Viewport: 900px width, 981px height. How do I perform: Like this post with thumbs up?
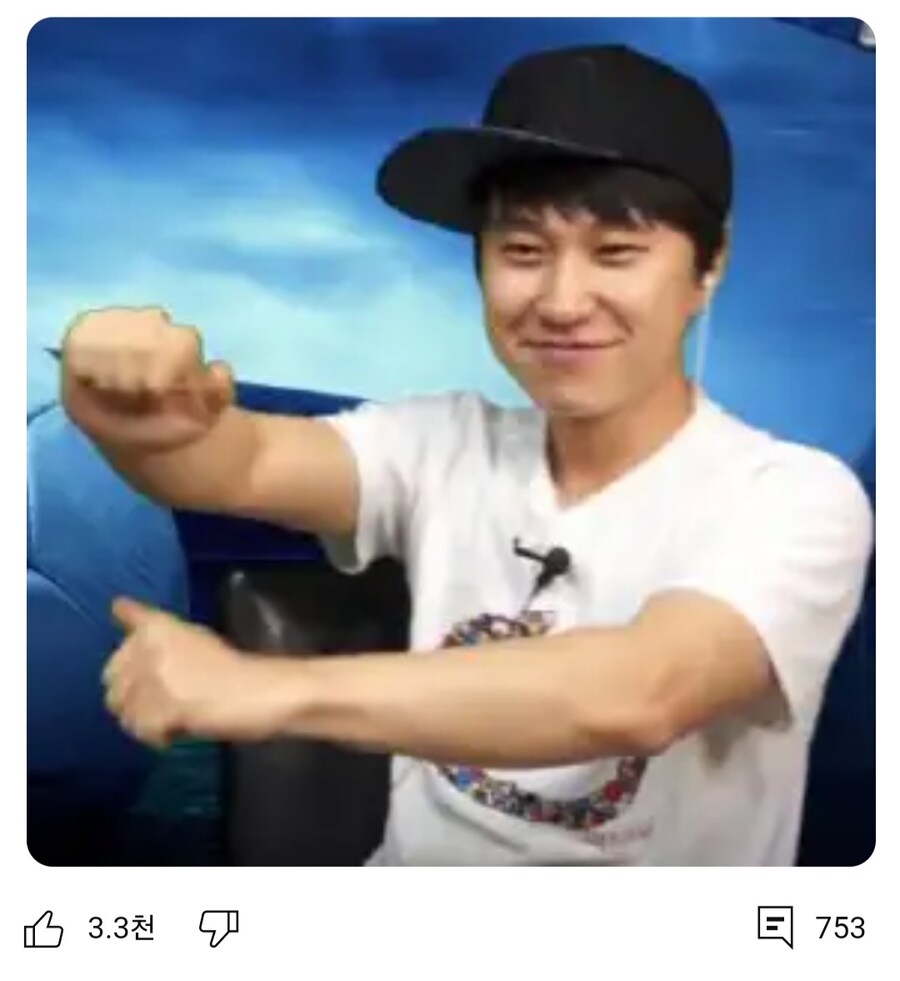[x=44, y=929]
